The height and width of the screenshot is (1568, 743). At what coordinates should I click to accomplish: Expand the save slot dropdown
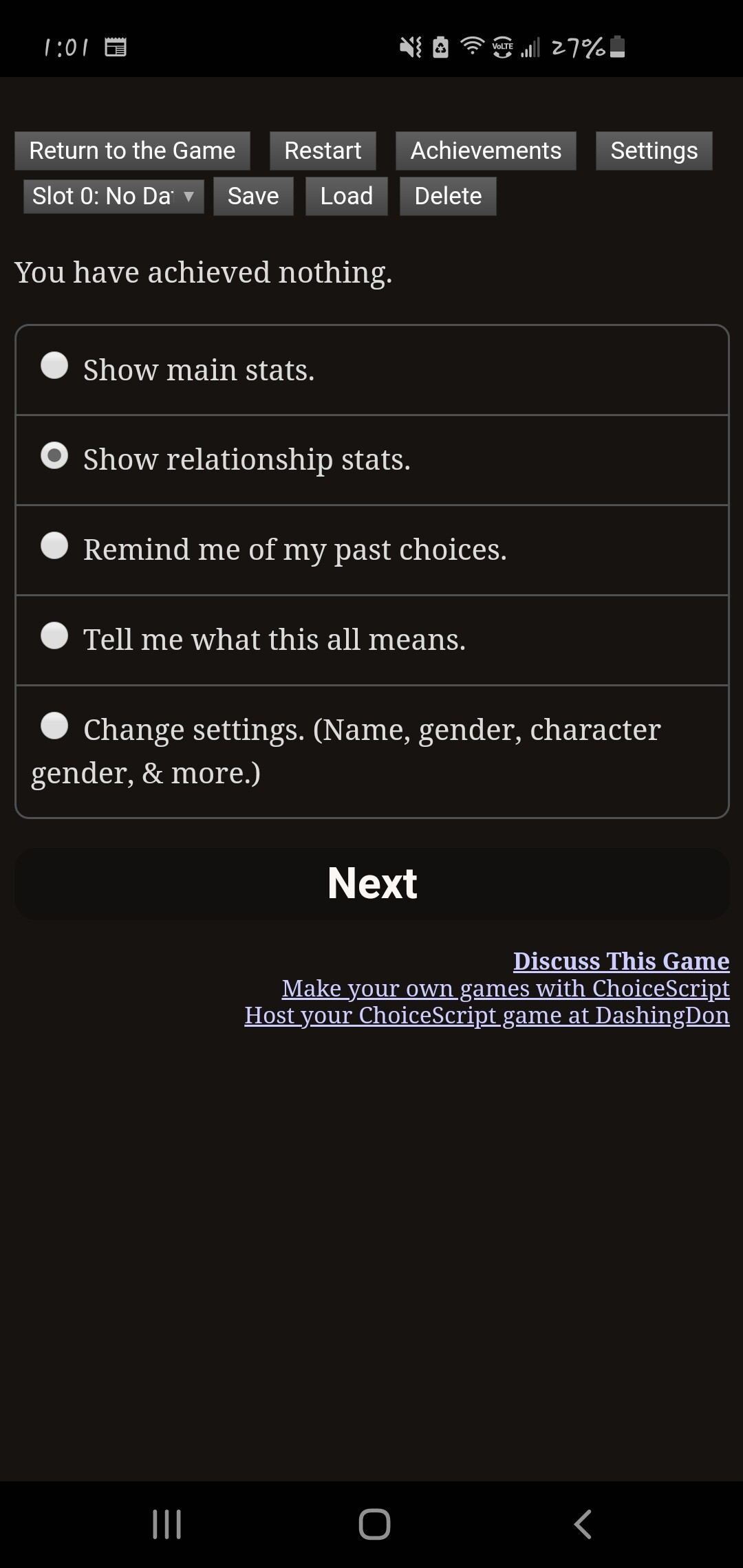[x=114, y=196]
